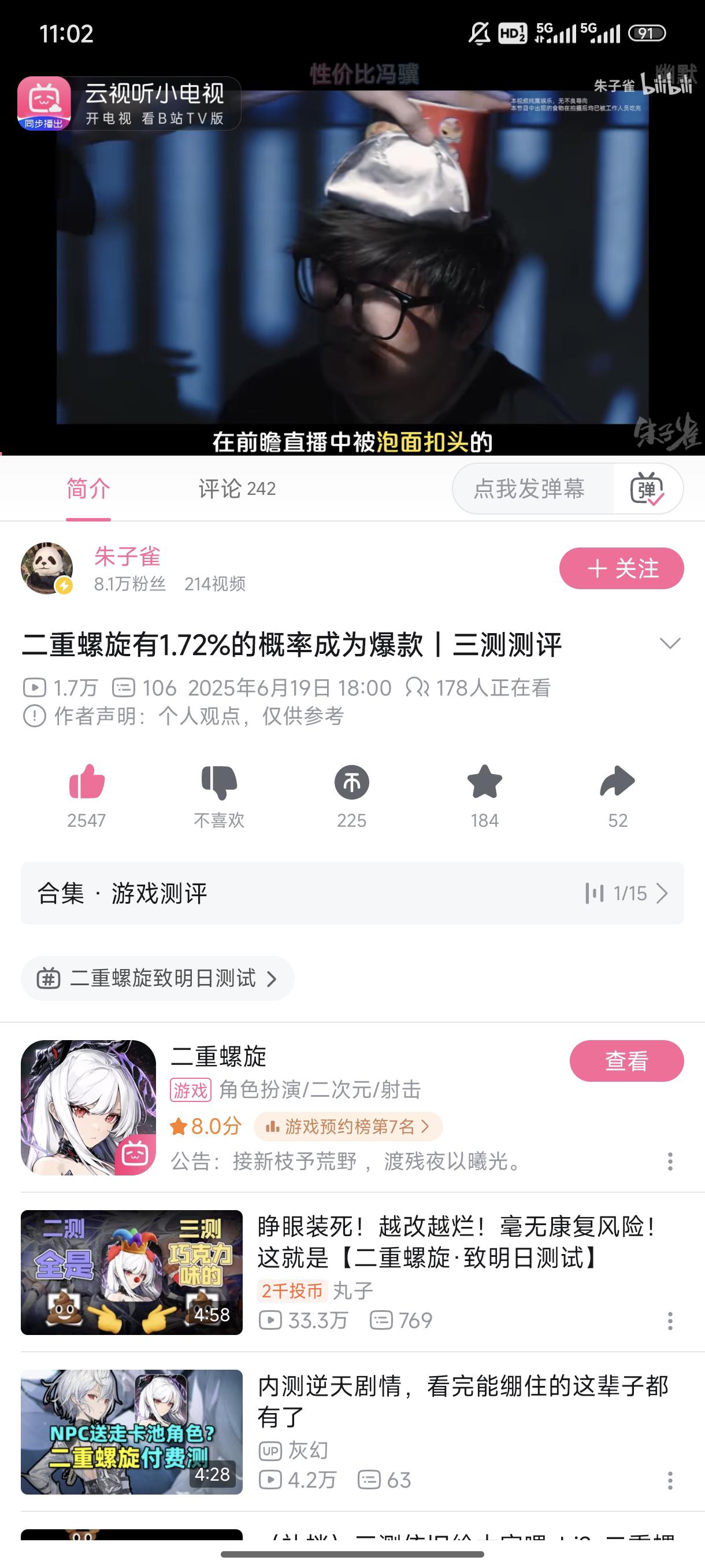Open 朱子雀's profile avatar

pos(47,568)
